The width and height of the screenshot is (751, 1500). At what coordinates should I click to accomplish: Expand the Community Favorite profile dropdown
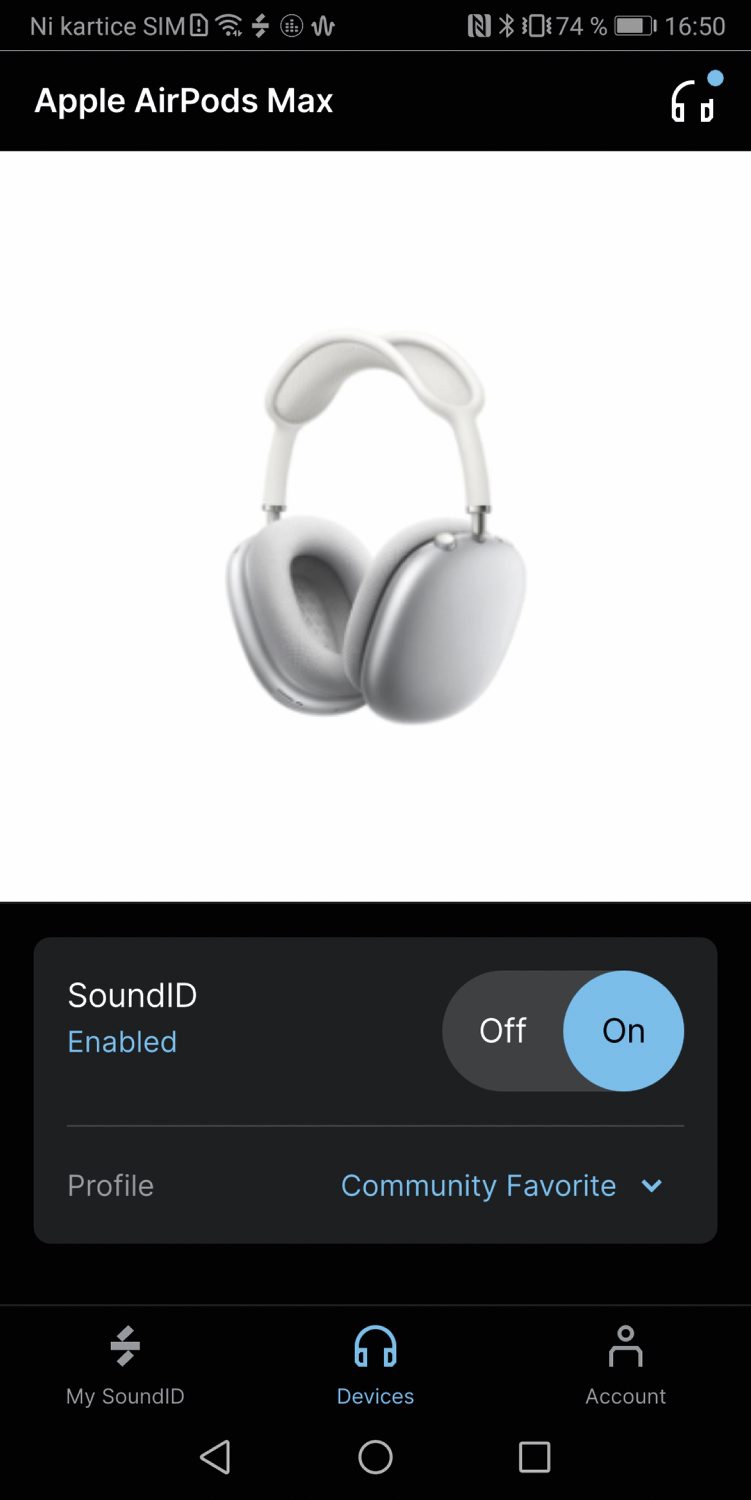coord(501,1186)
